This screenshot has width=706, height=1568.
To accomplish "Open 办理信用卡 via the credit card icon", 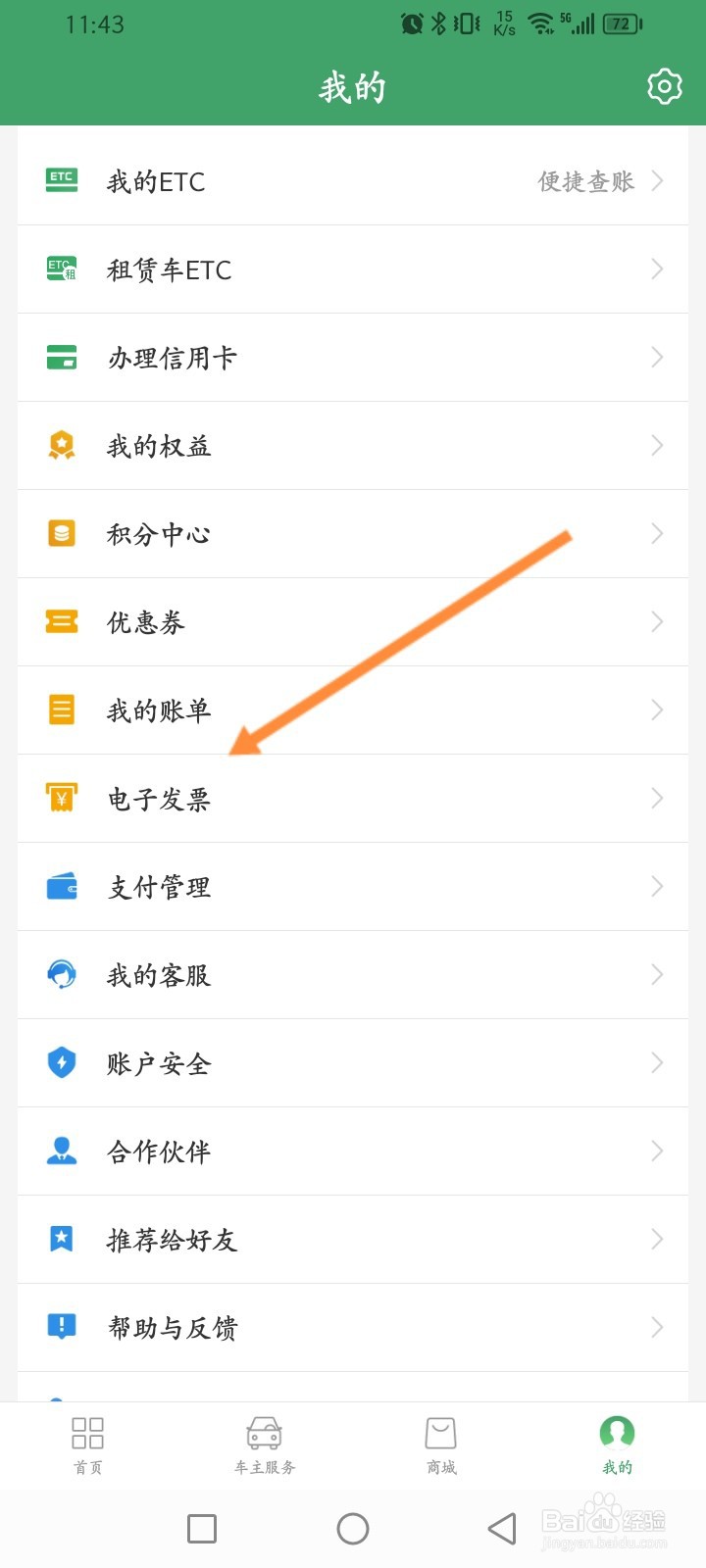I will click(x=61, y=357).
